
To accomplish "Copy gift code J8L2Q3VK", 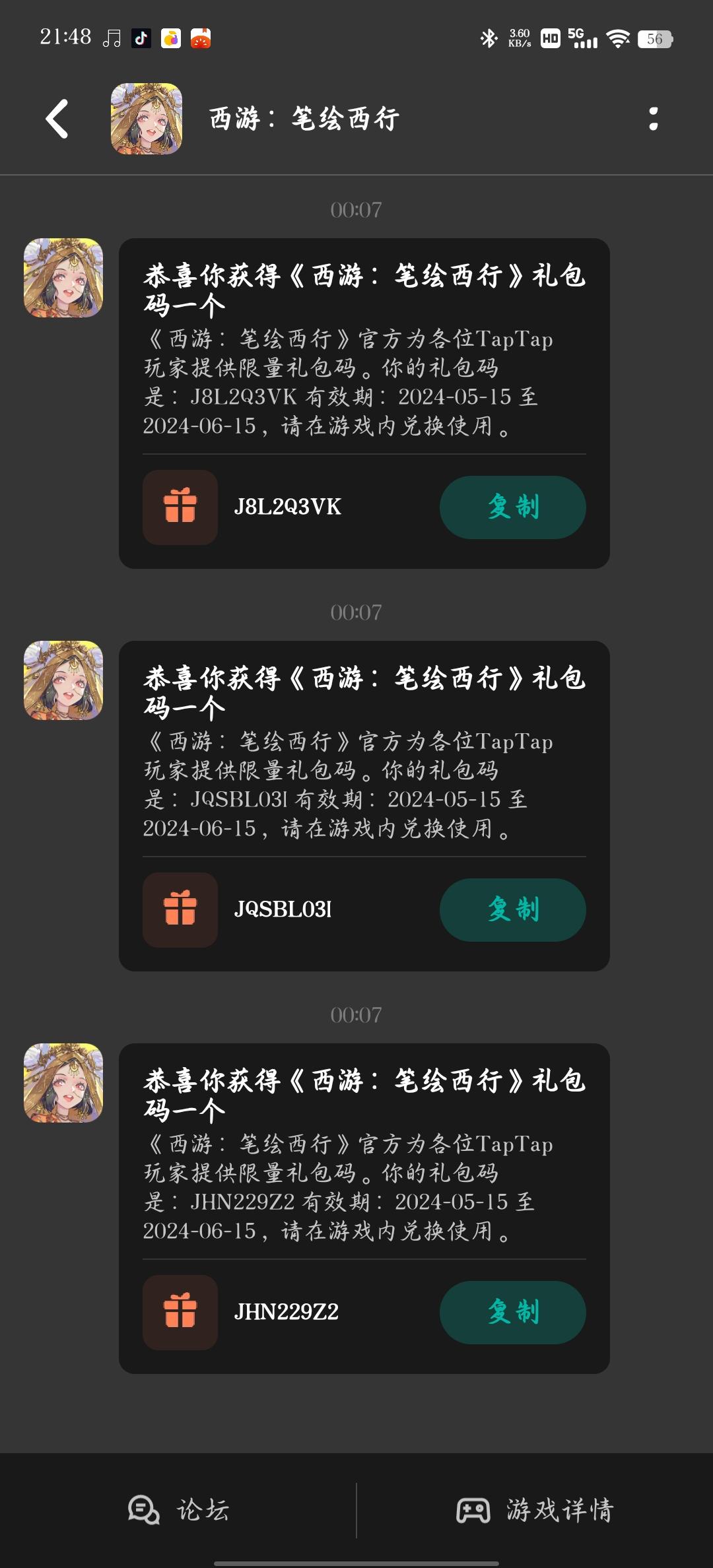I will click(x=512, y=507).
